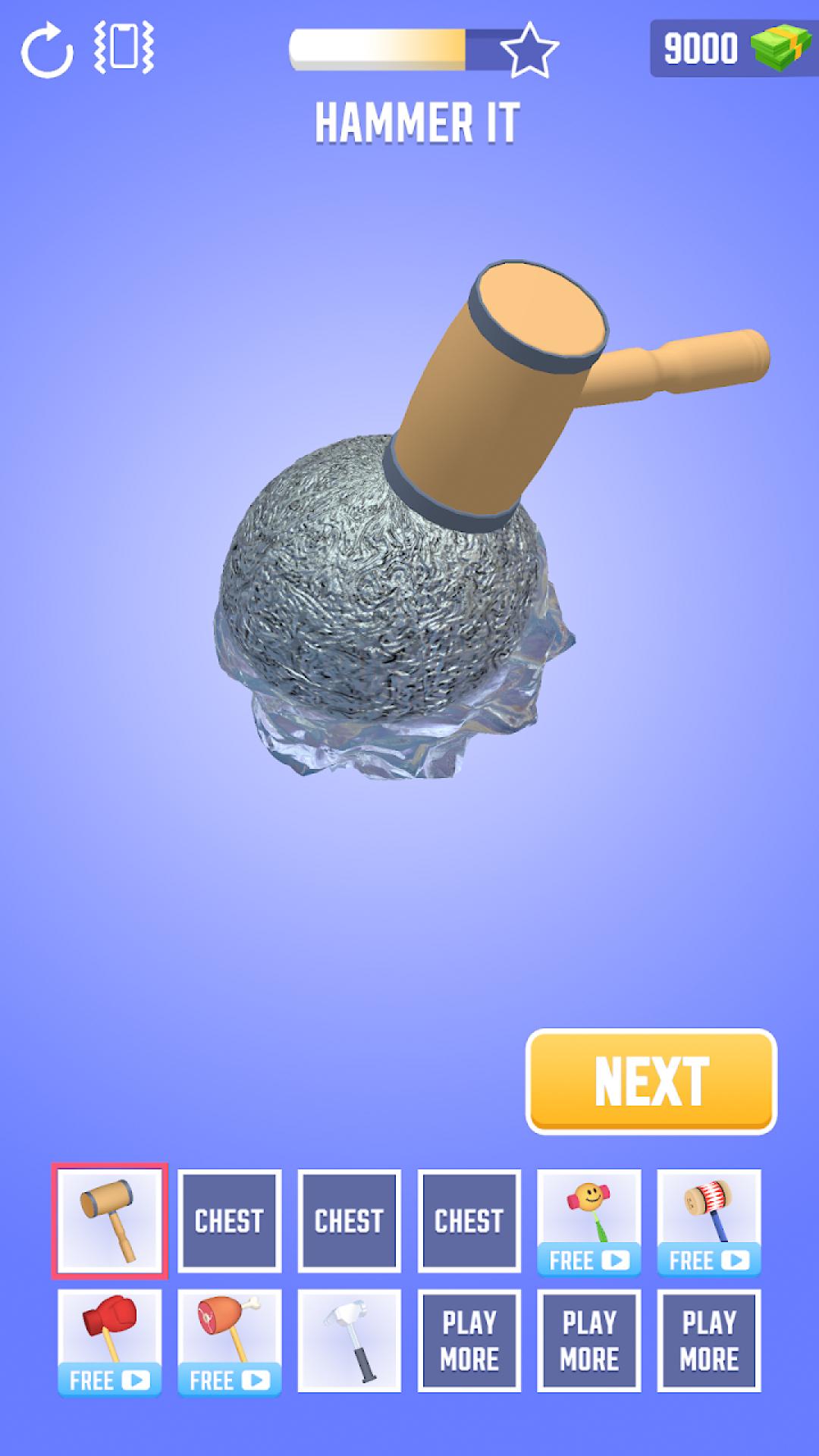Unlock the first CHEST slot
This screenshot has width=819, height=1456.
pyautogui.click(x=230, y=1217)
